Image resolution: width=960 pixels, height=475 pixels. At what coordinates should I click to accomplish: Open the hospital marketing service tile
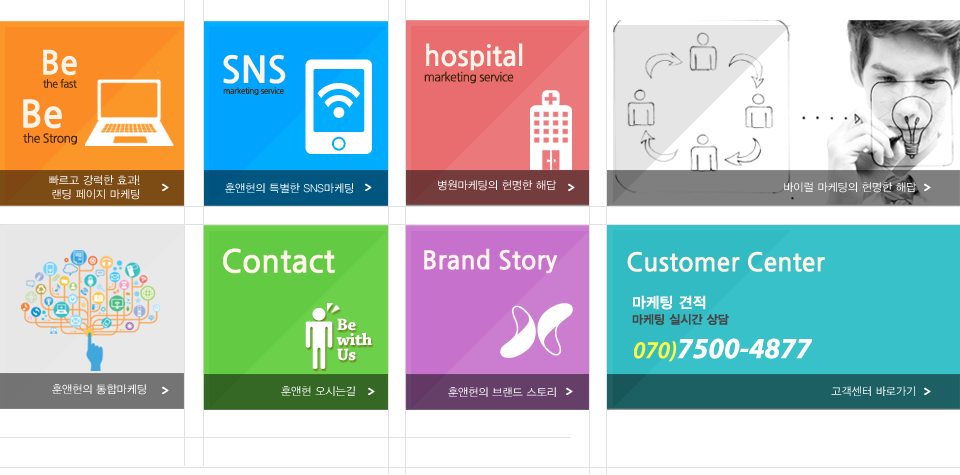(x=497, y=112)
